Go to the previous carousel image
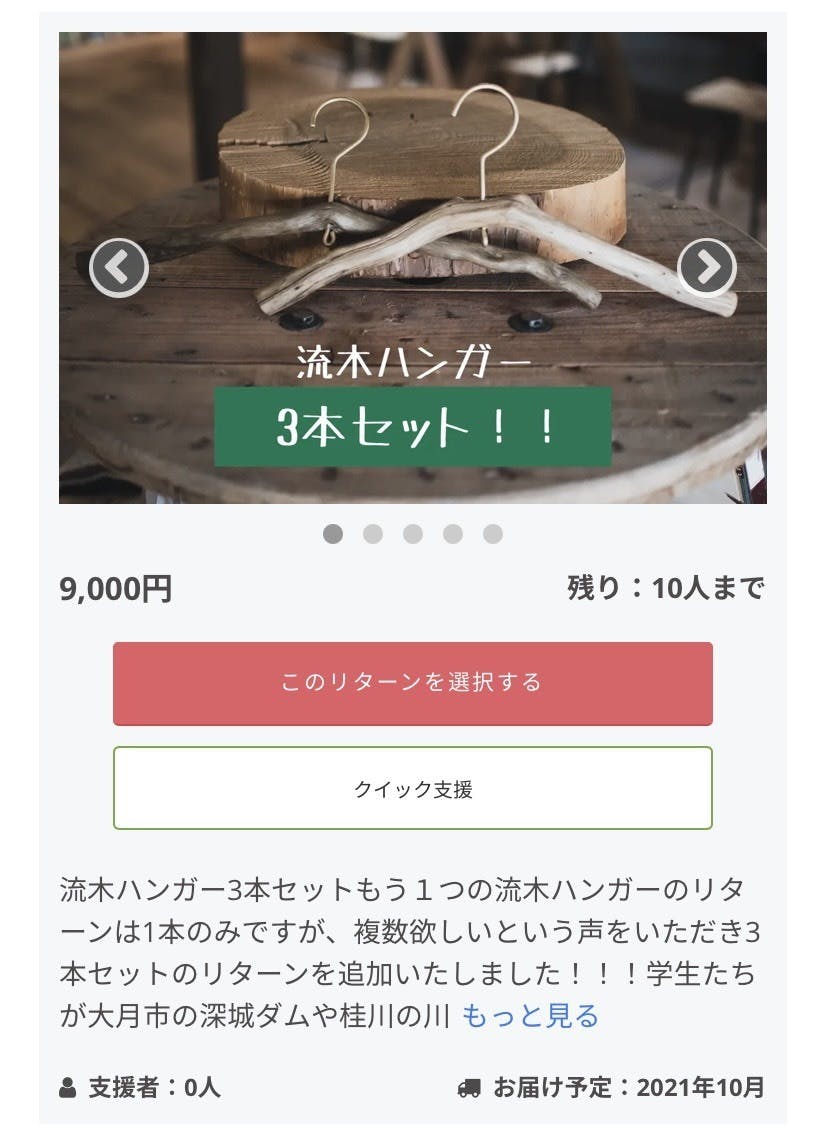826x1137 pixels. (x=119, y=268)
